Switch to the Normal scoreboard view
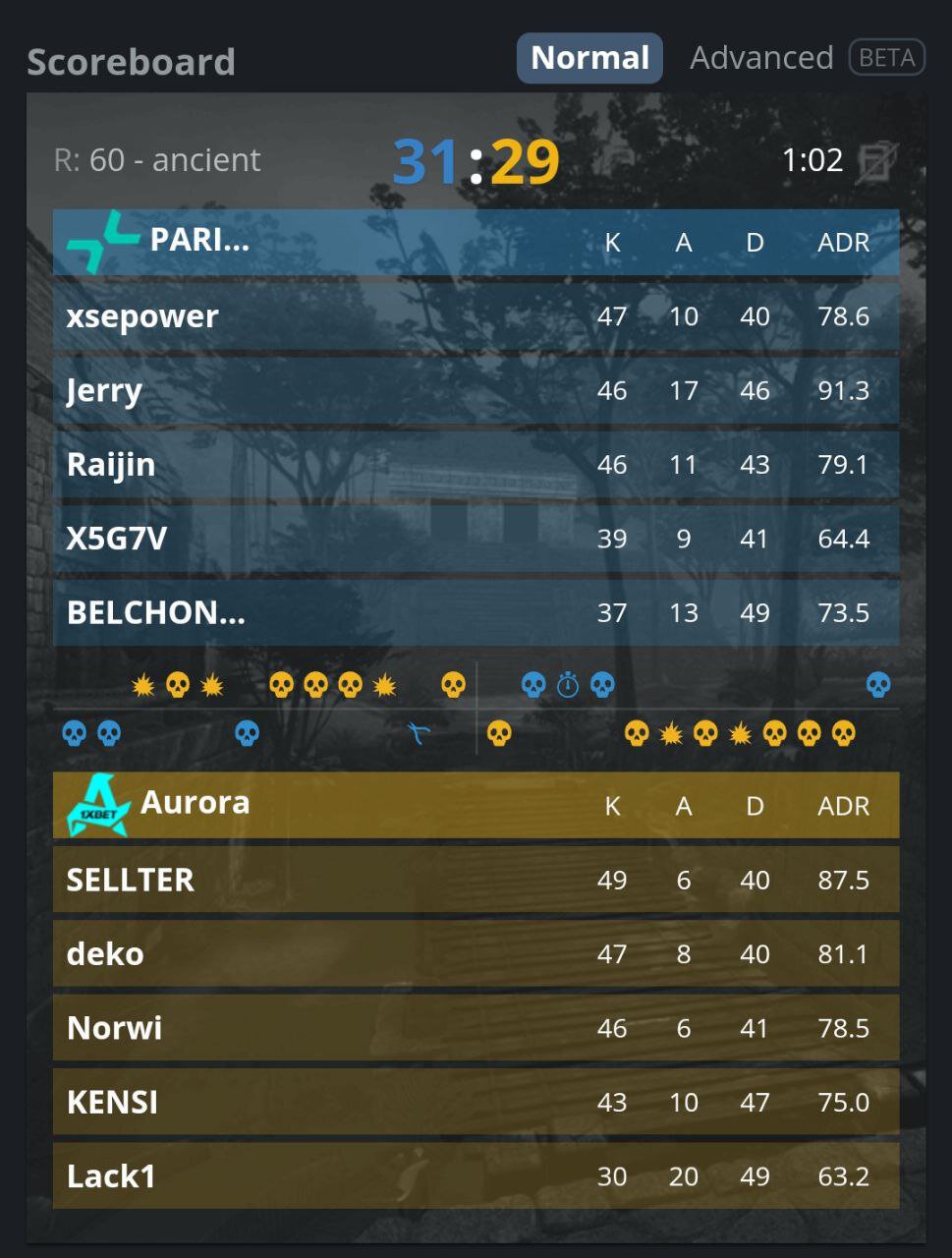 (x=589, y=58)
